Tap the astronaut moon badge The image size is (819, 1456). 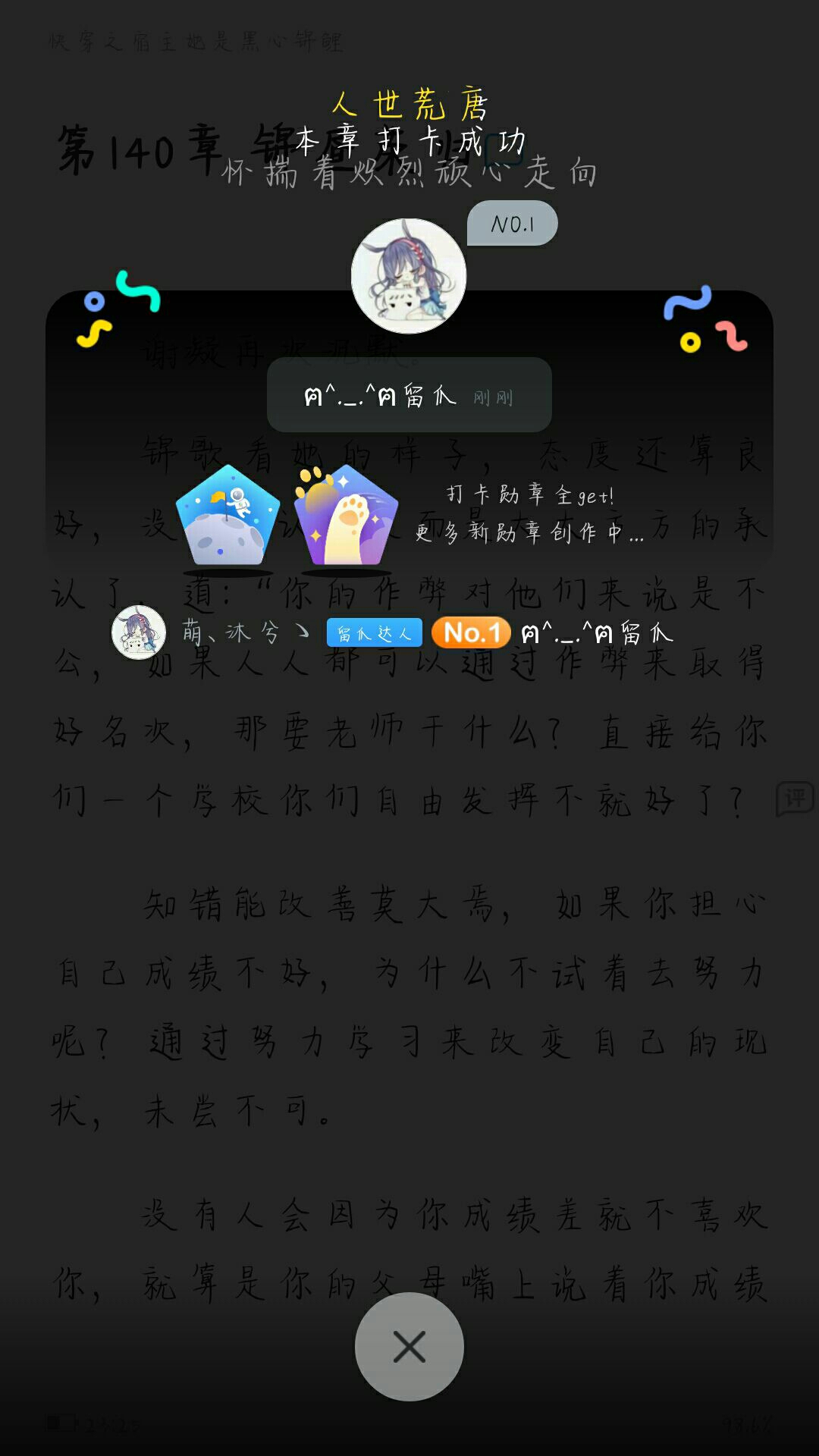point(227,517)
